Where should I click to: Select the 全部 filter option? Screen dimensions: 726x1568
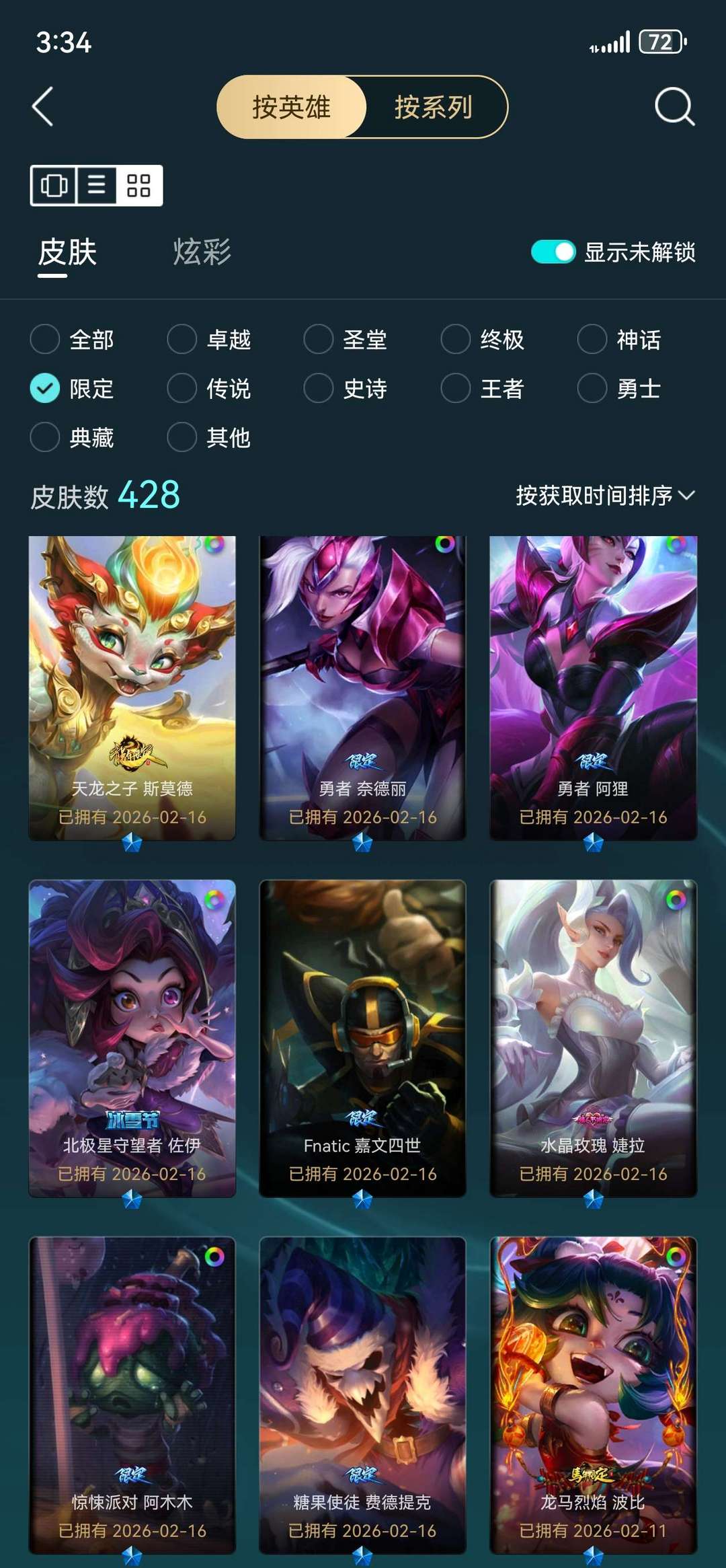(73, 339)
